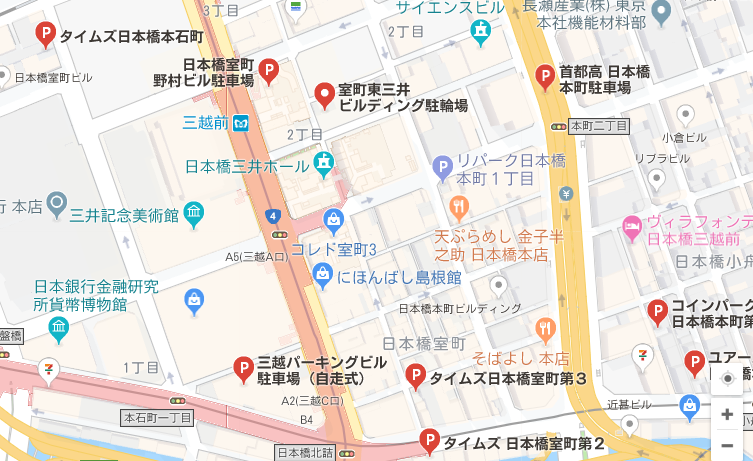Open the タイムズ日本橋室町第3 pin
The height and width of the screenshot is (461, 753).
click(x=416, y=376)
